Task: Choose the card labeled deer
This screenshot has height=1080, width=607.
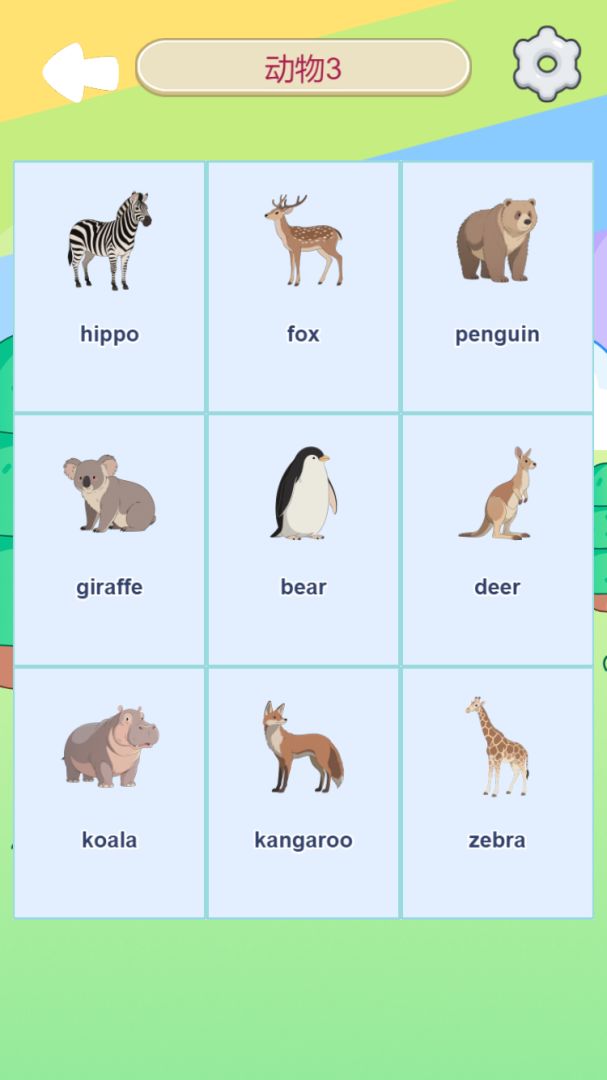Action: 497,540
